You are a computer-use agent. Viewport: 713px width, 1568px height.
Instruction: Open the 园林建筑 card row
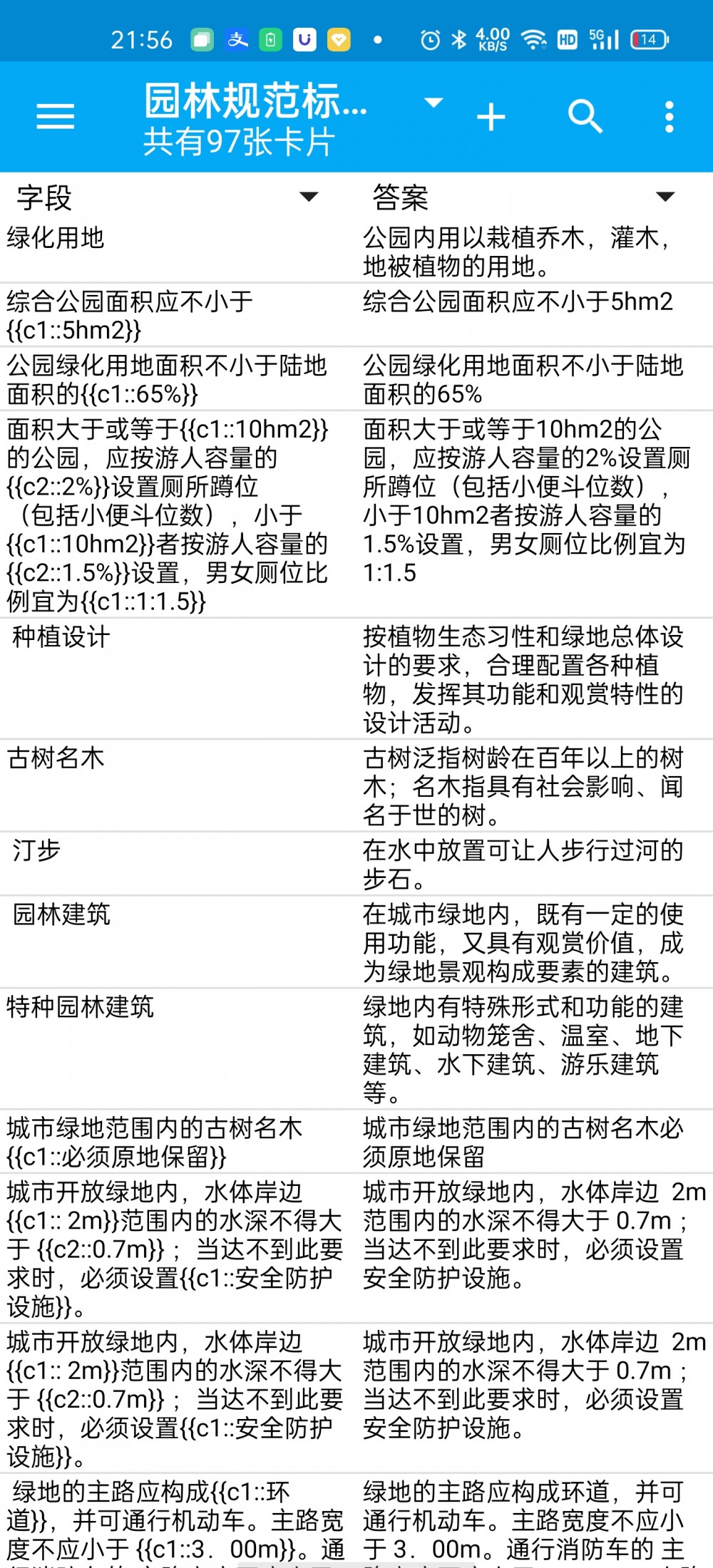pos(356,942)
